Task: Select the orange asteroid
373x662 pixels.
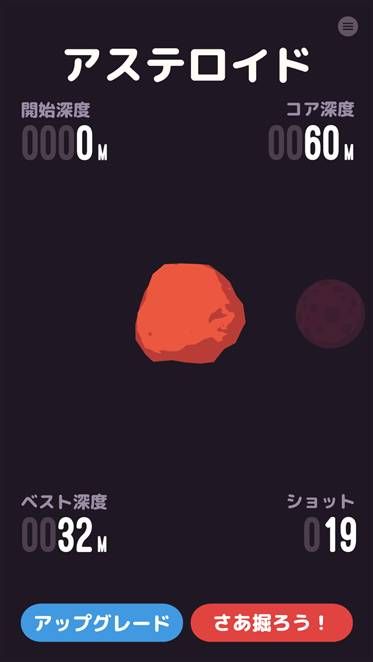Action: [190, 313]
